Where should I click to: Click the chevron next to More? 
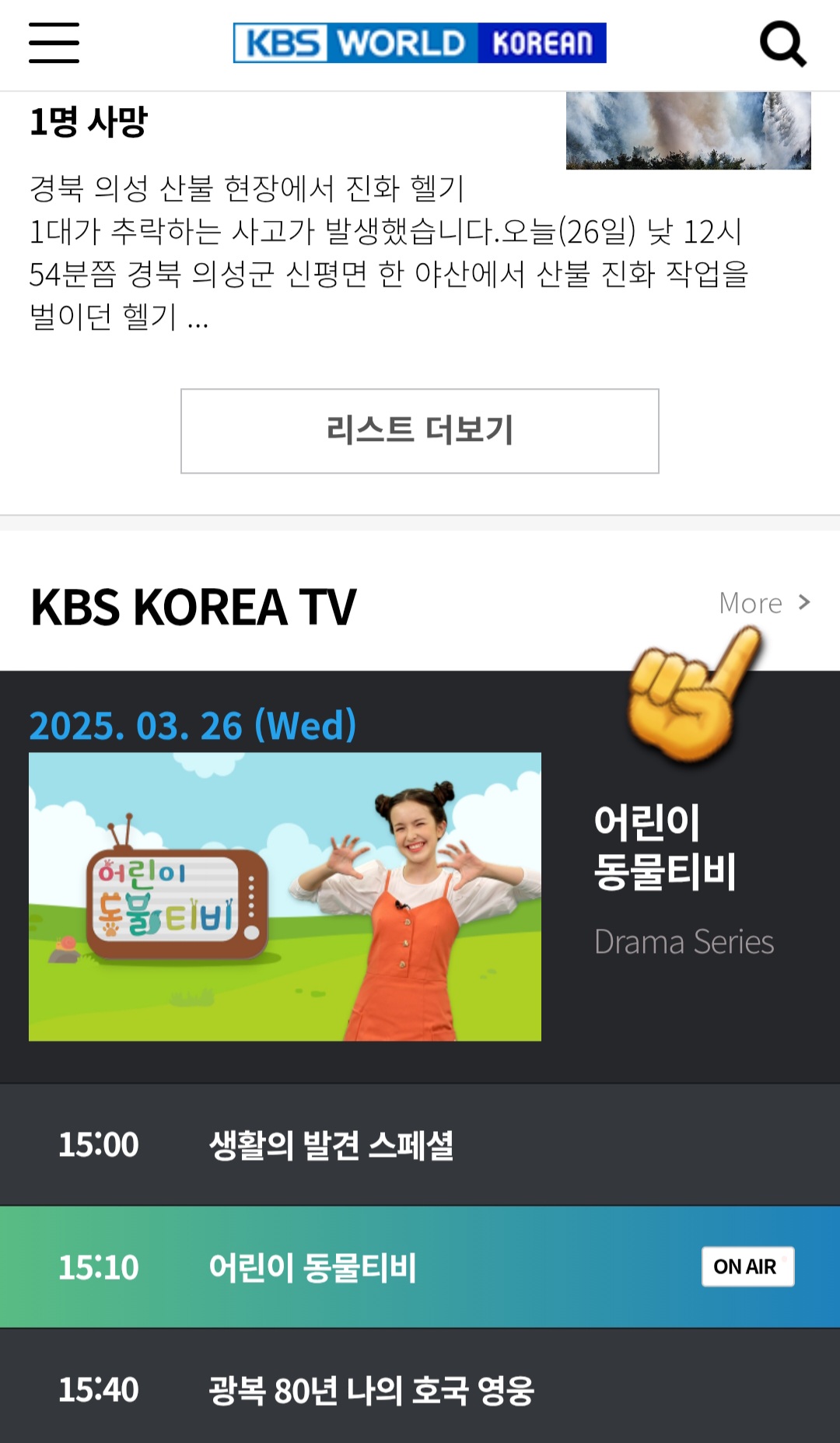(x=804, y=604)
